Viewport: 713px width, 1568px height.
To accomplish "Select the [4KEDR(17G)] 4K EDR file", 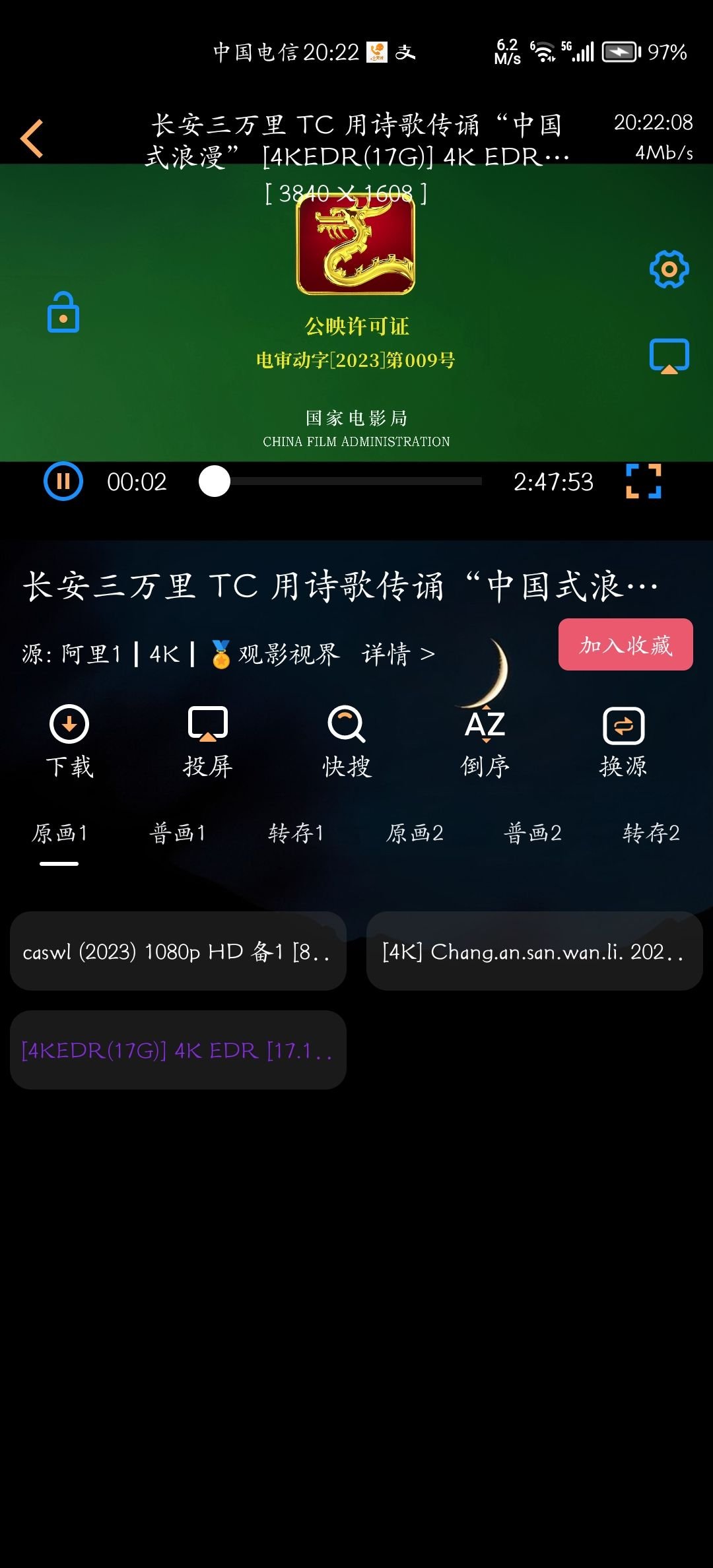I will tap(177, 1051).
